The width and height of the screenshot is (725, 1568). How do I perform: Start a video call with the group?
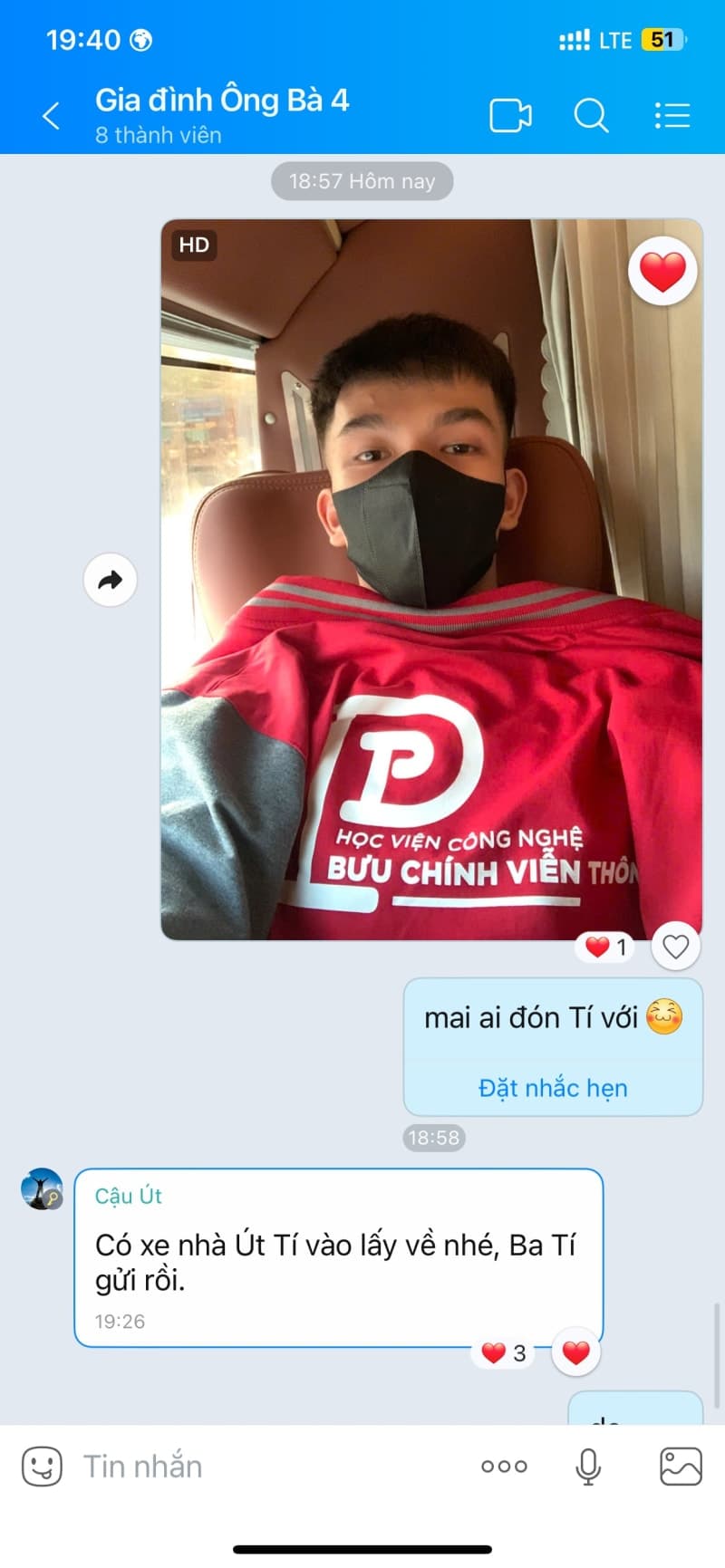(x=510, y=116)
